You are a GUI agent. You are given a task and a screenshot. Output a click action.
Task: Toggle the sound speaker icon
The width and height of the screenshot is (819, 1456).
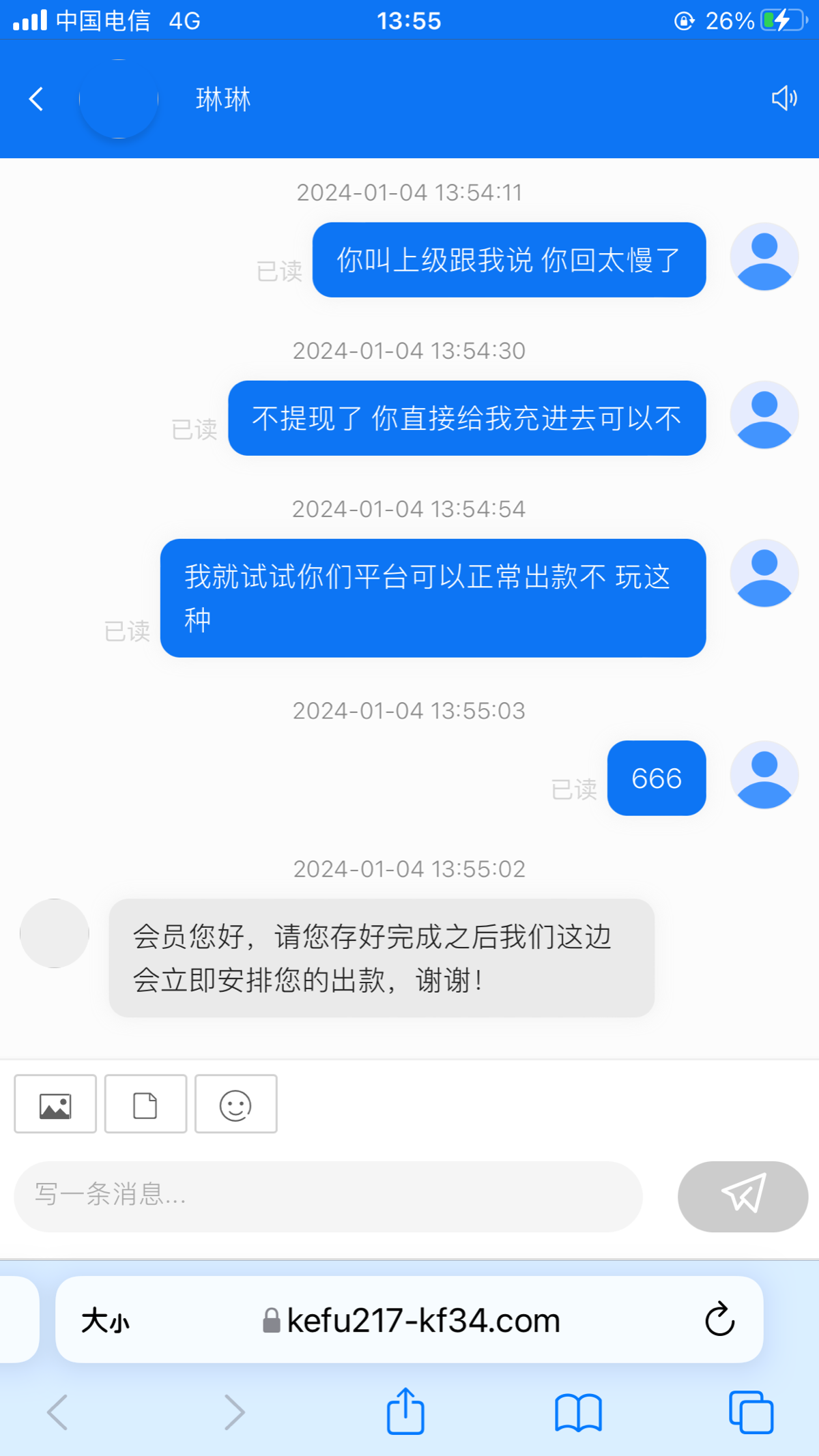tap(784, 98)
